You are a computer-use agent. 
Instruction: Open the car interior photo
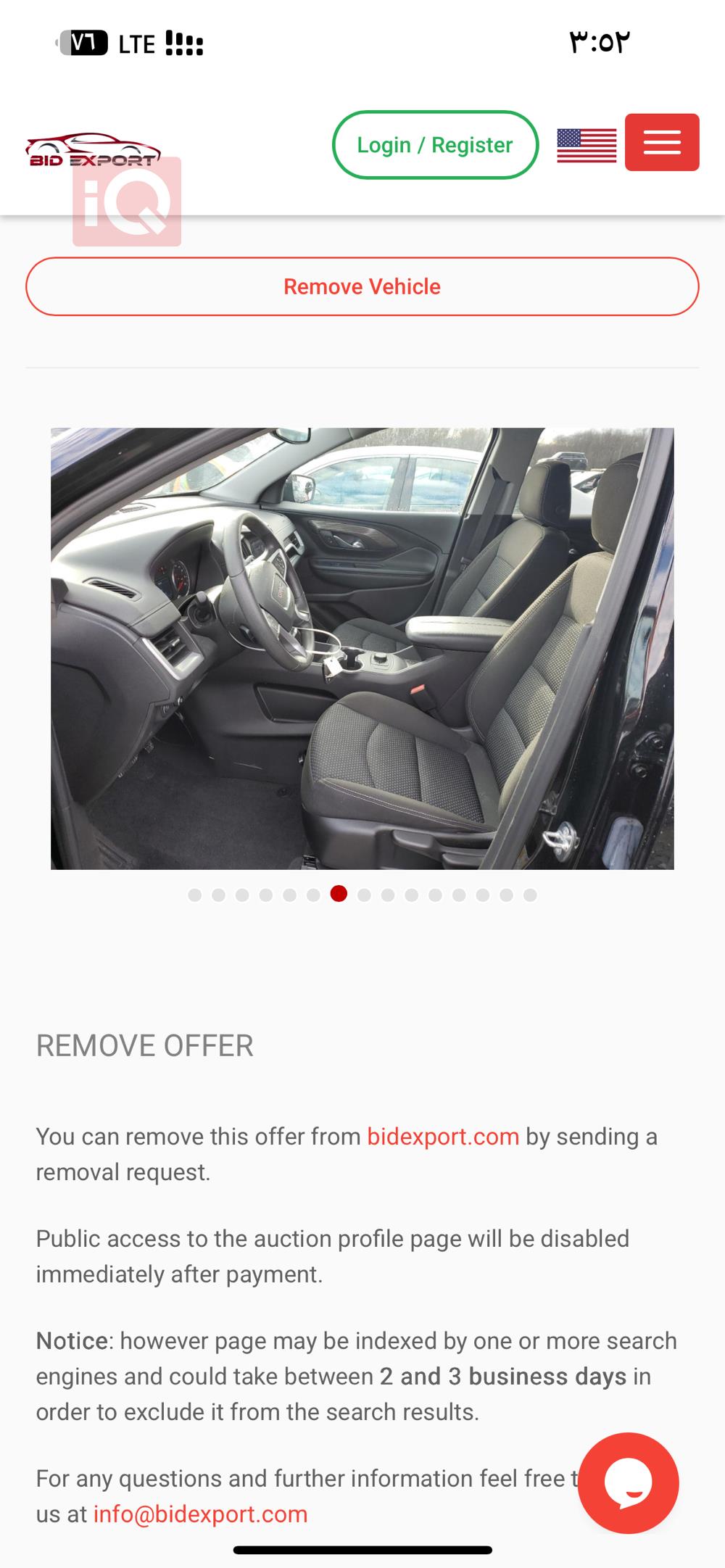362,649
